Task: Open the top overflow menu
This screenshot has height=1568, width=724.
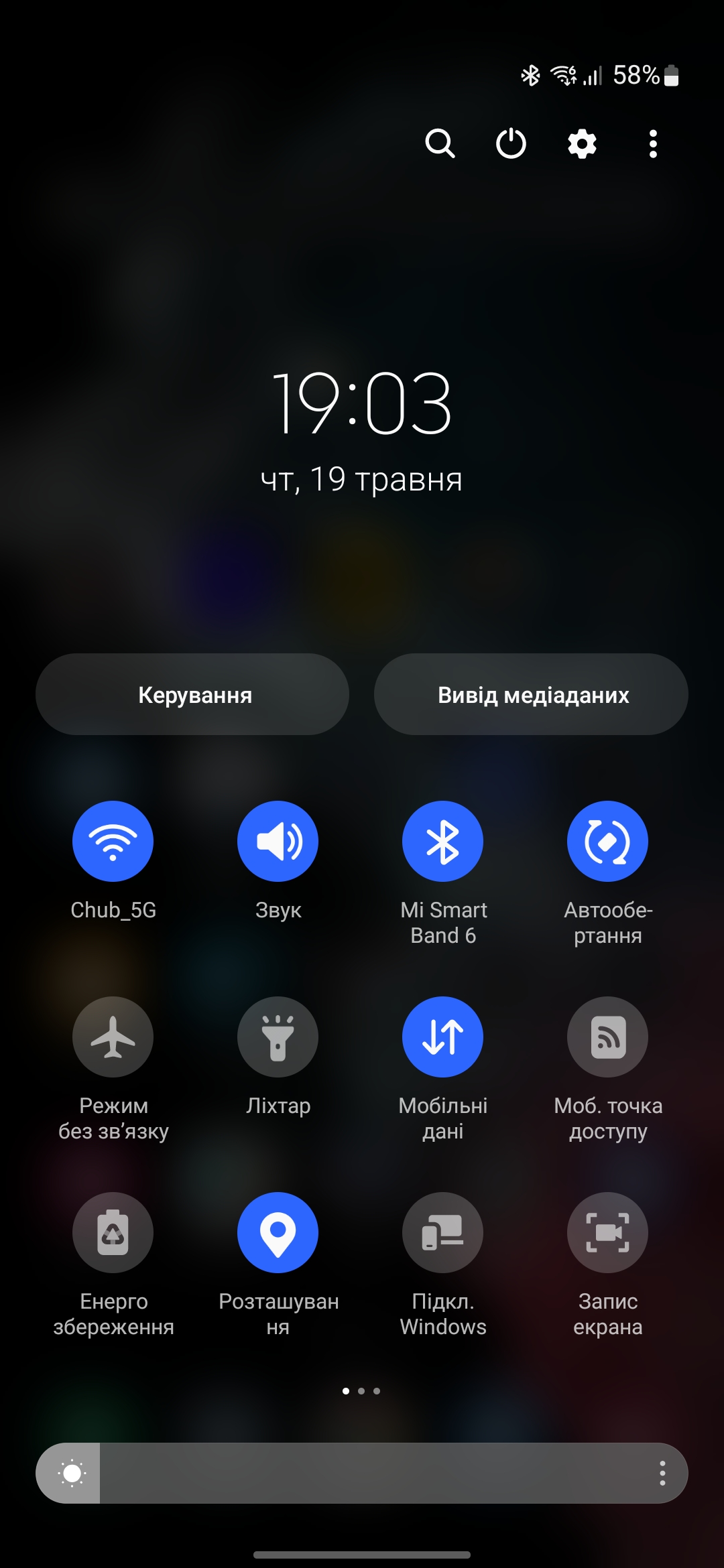Action: [x=653, y=143]
